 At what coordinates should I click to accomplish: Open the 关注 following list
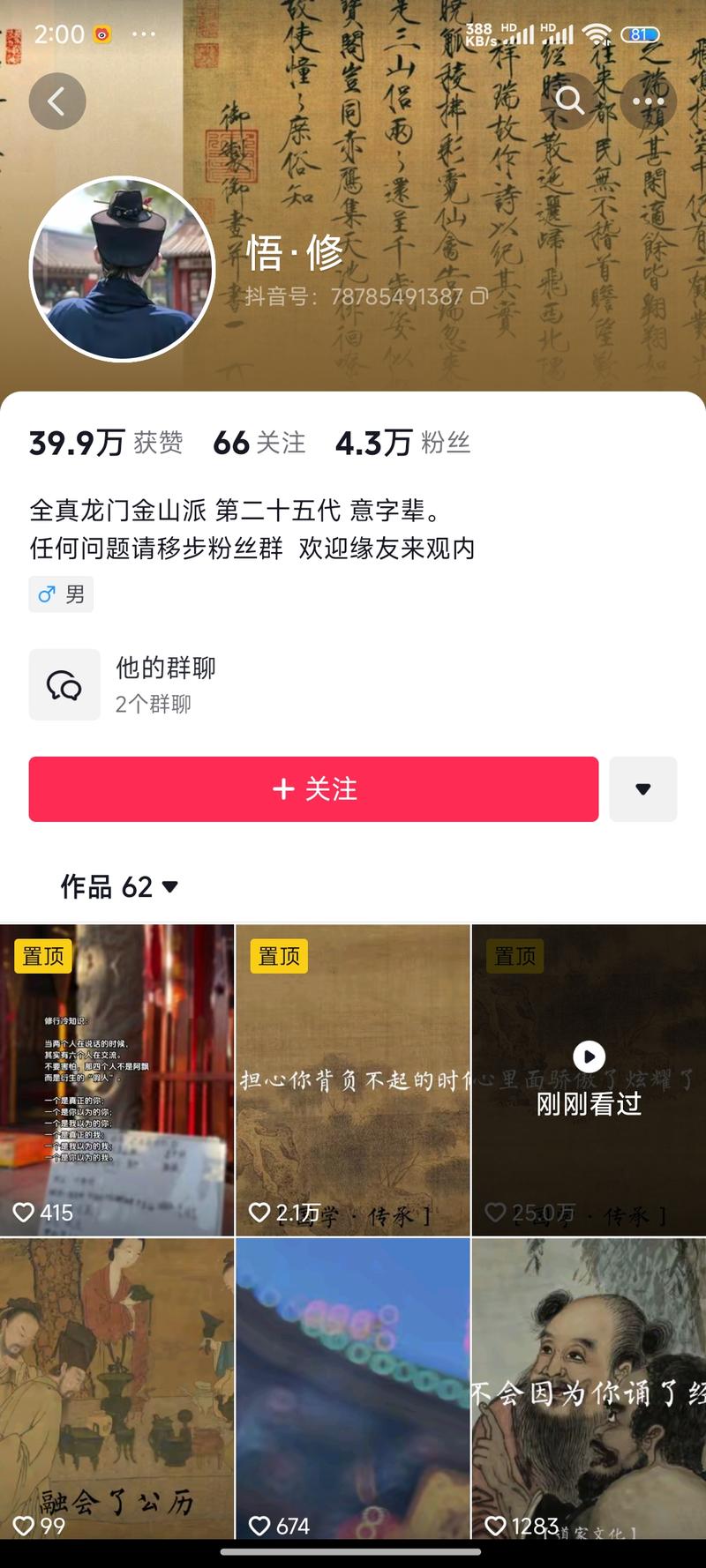pyautogui.click(x=259, y=443)
